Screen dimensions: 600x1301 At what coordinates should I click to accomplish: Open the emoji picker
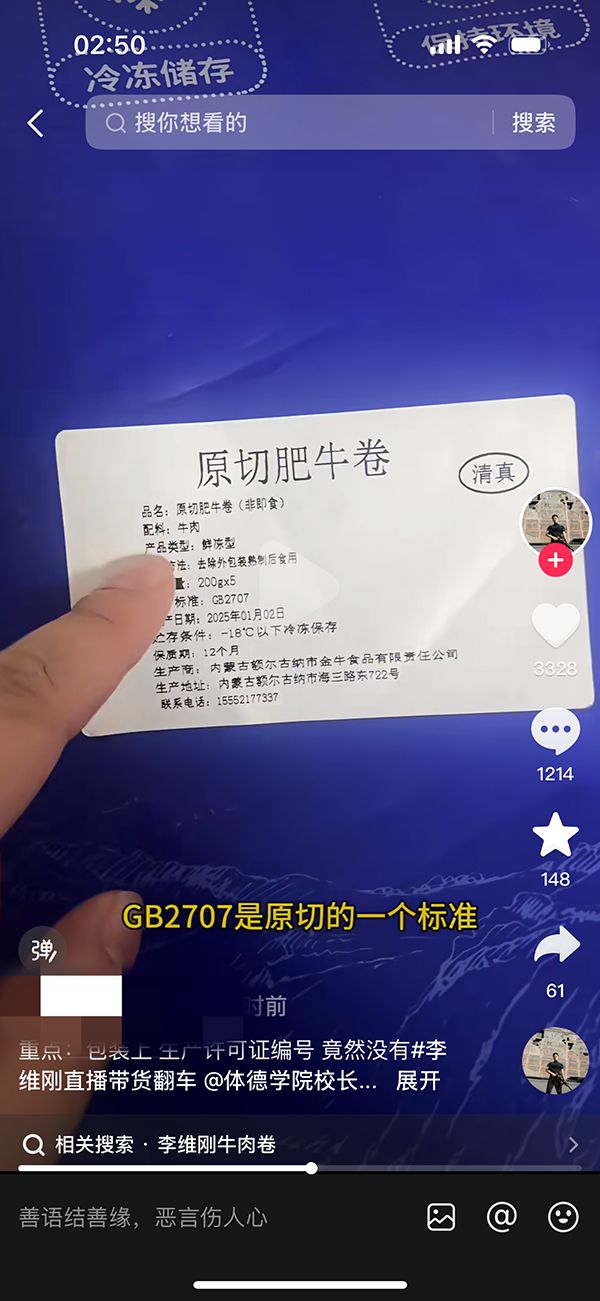pyautogui.click(x=563, y=1217)
